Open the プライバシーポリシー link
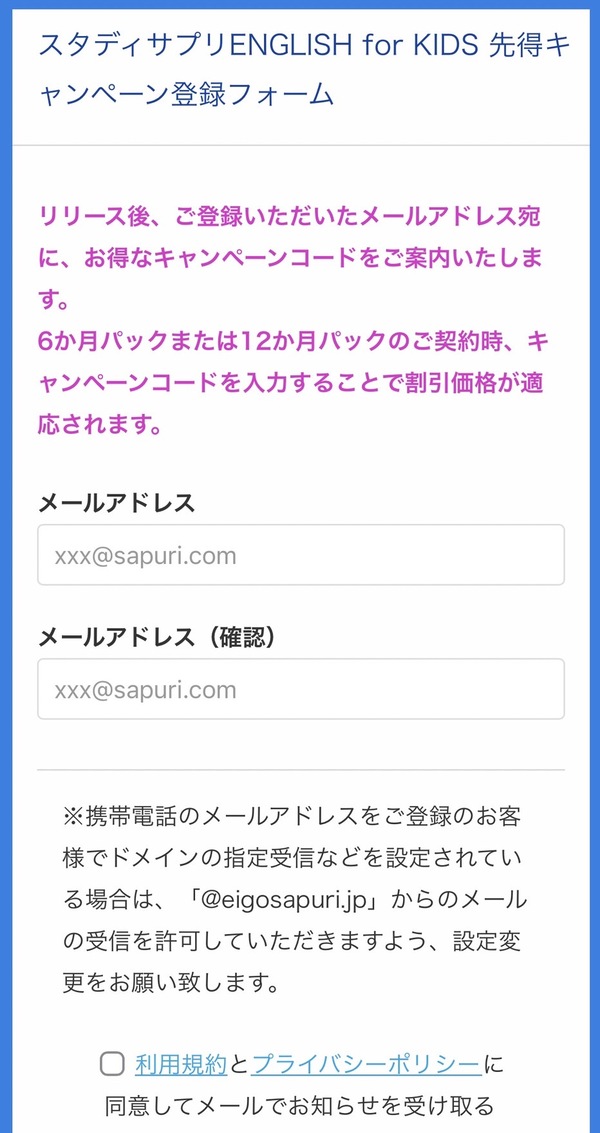 367,1064
